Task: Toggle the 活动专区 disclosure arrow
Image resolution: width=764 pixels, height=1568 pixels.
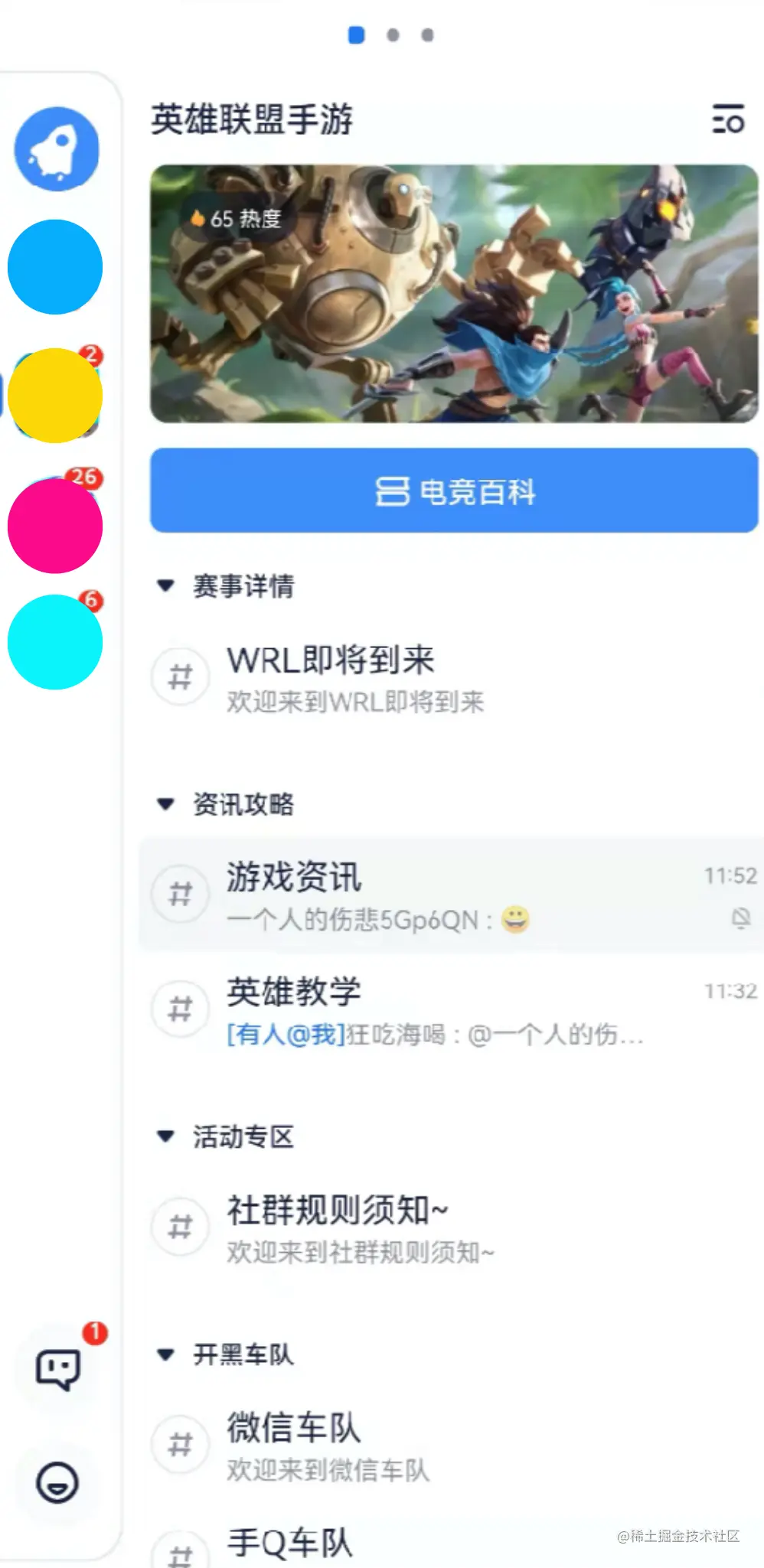Action: tap(165, 1137)
